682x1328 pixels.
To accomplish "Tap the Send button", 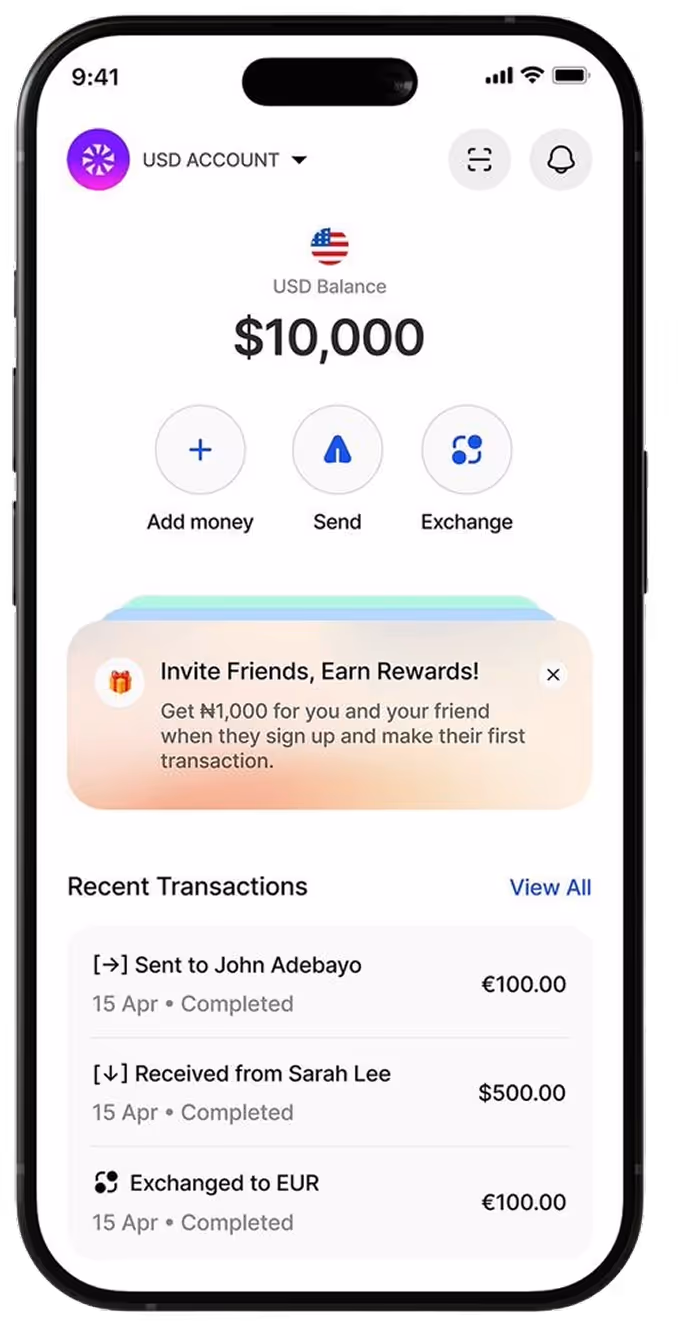I will pos(337,450).
